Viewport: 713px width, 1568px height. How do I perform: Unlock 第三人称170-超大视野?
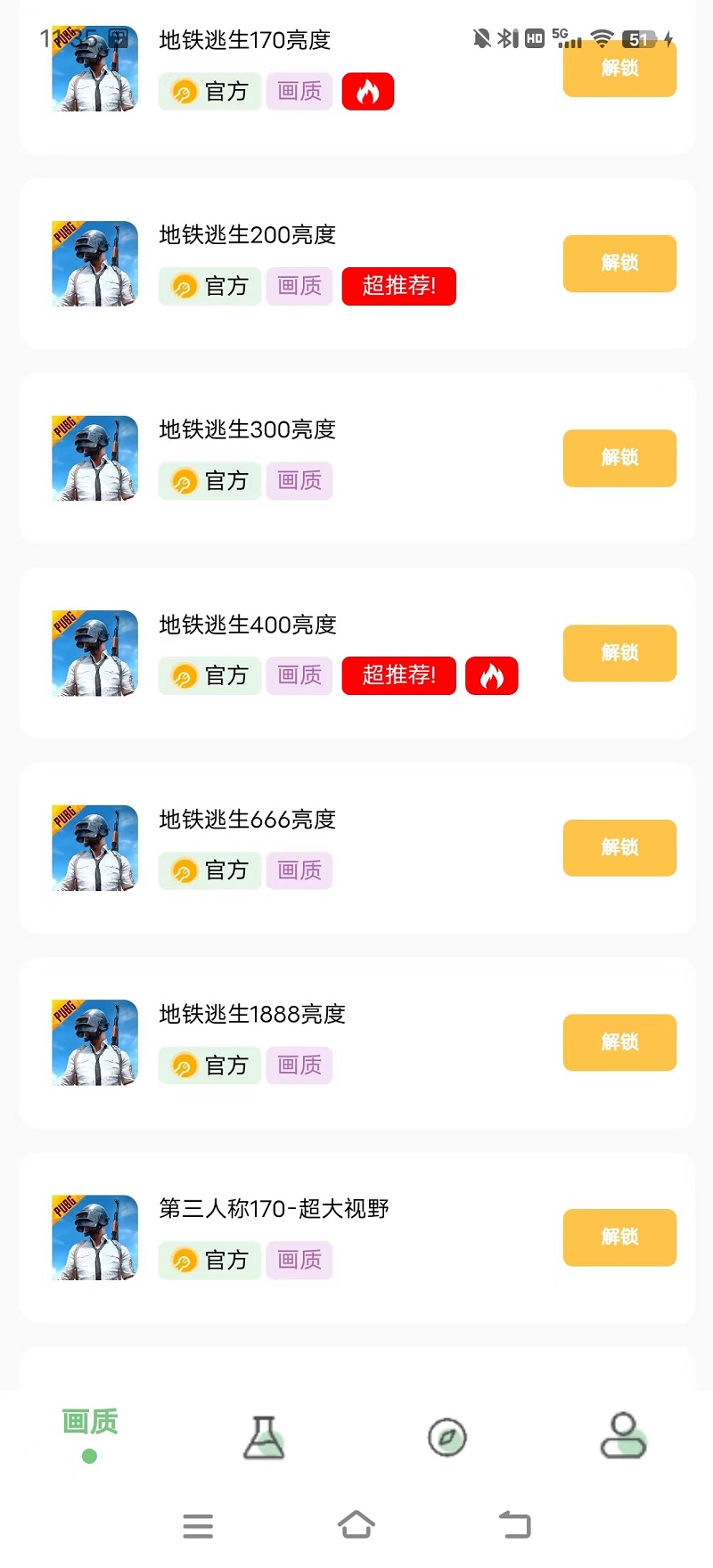point(619,1237)
